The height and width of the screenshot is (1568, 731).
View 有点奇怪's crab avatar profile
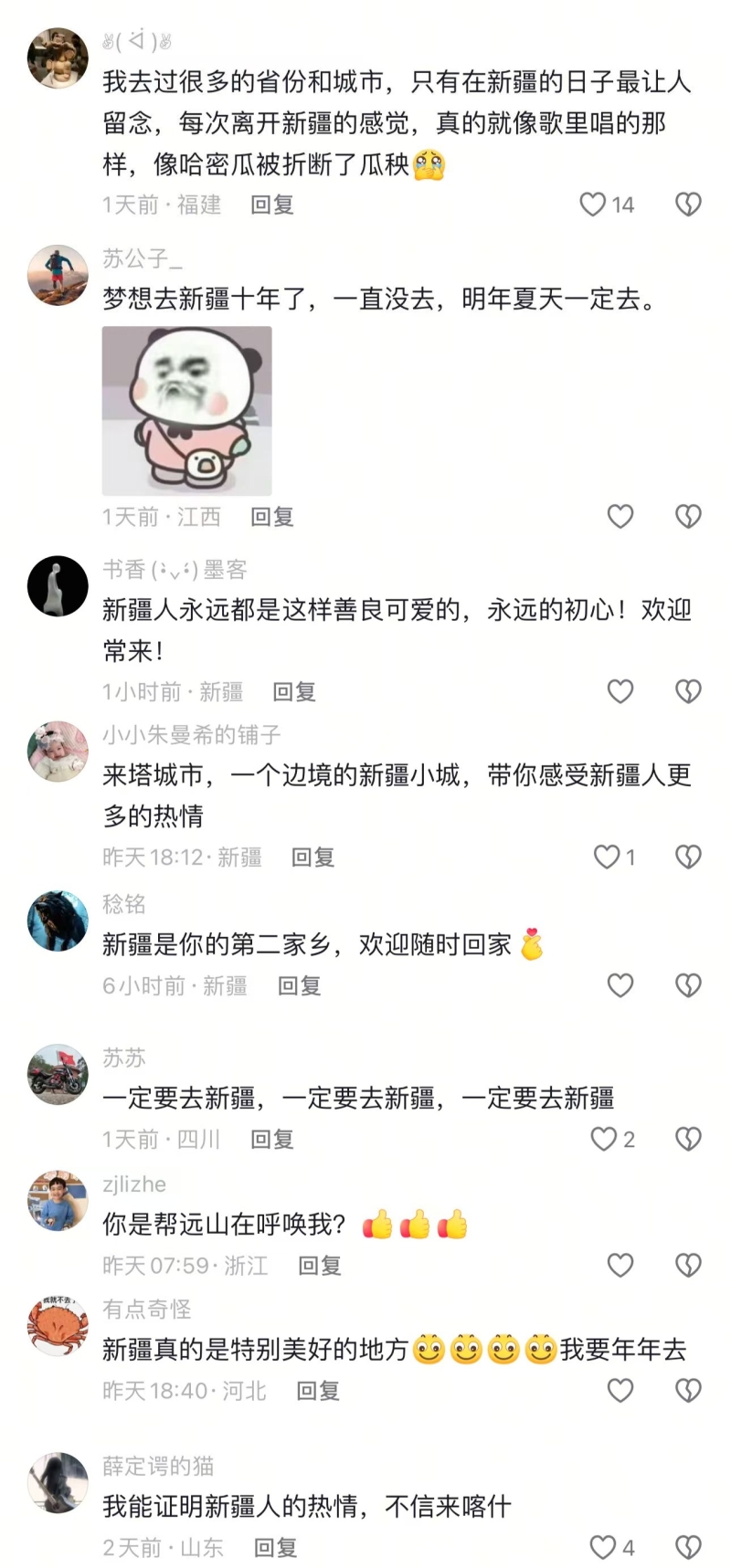pyautogui.click(x=58, y=1326)
